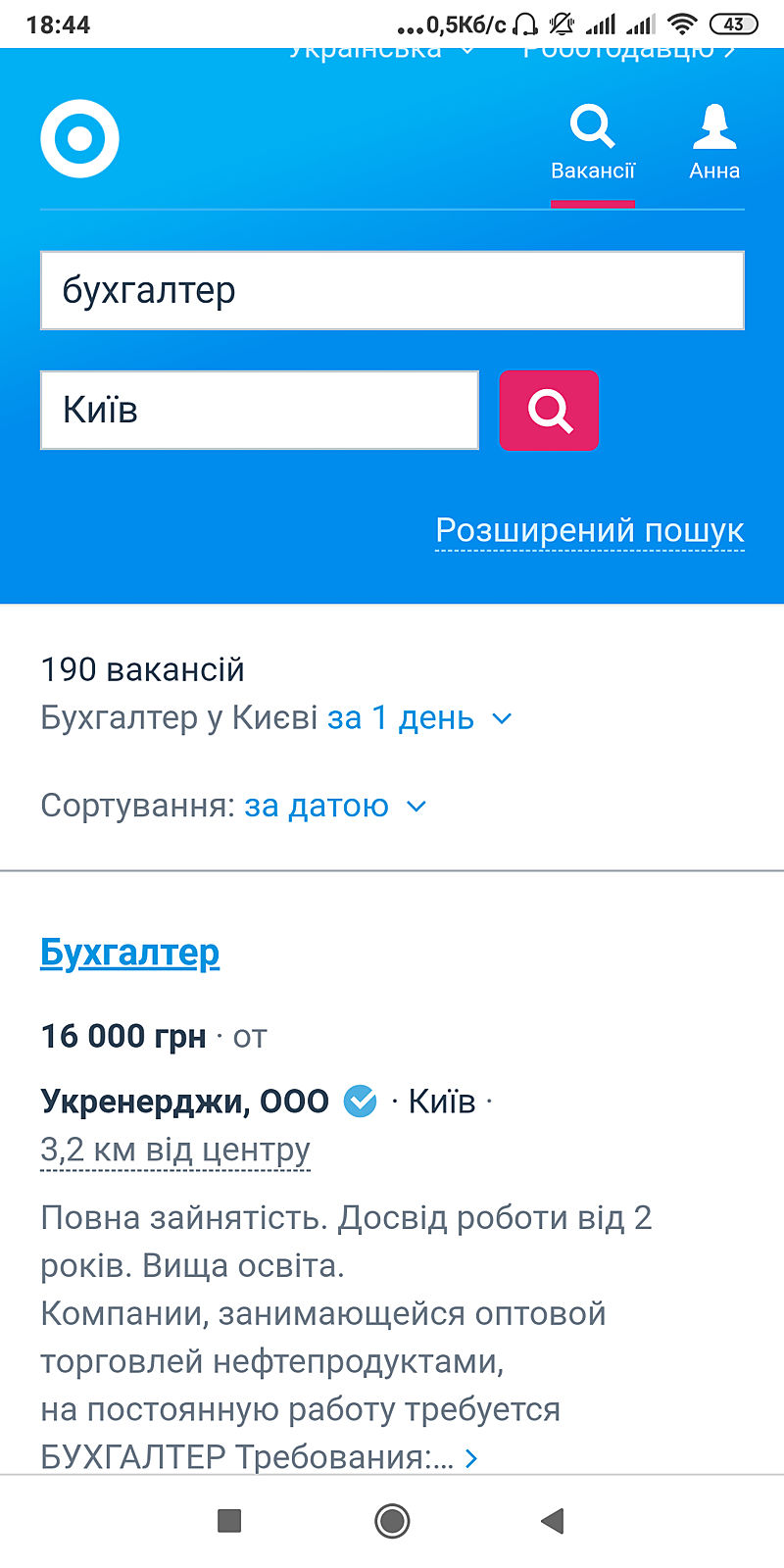Change the city field 'Київ'
The width and height of the screenshot is (784, 1568).
click(x=259, y=410)
